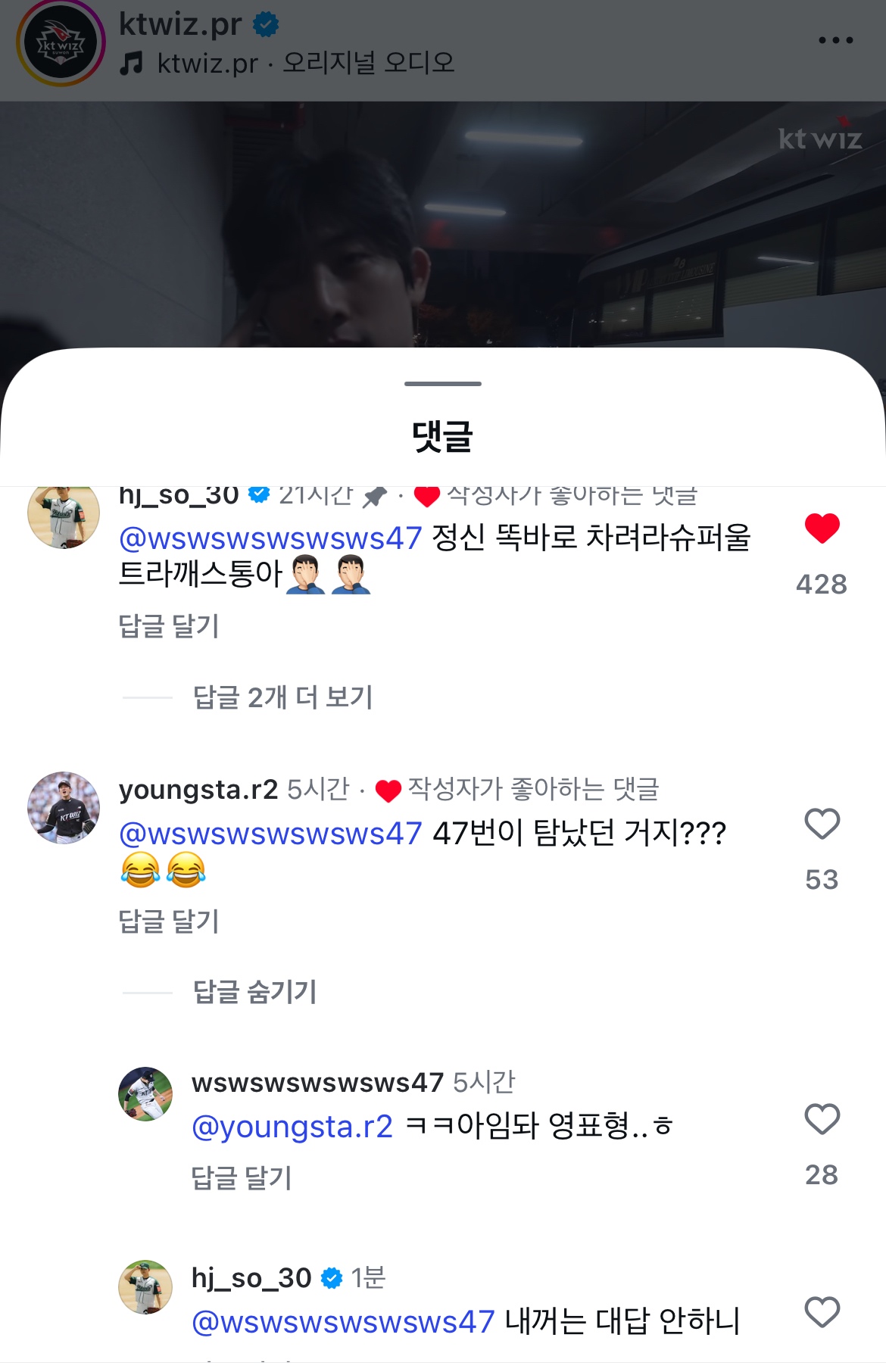This screenshot has height=1372, width=886.
Task: Like youngsta.r2's comment about 47번
Action: 822,824
